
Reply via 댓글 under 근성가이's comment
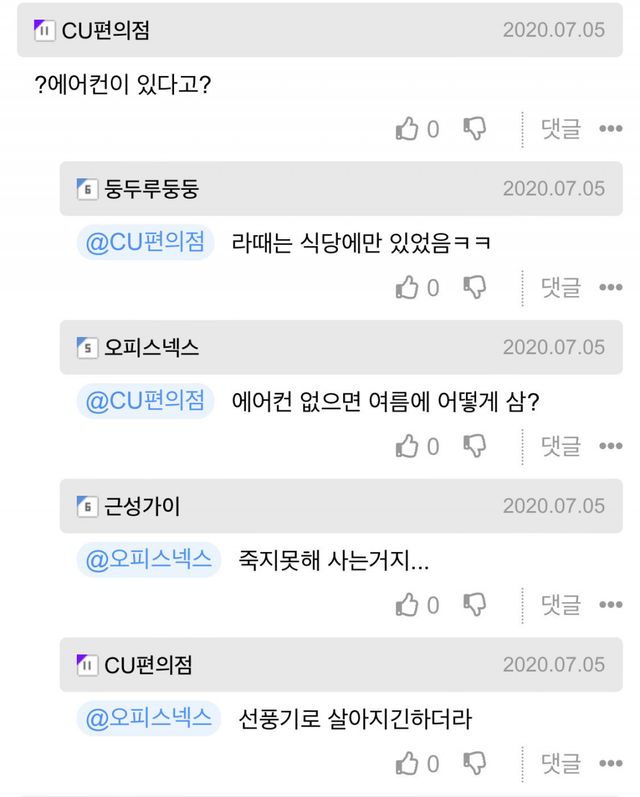[x=561, y=604]
